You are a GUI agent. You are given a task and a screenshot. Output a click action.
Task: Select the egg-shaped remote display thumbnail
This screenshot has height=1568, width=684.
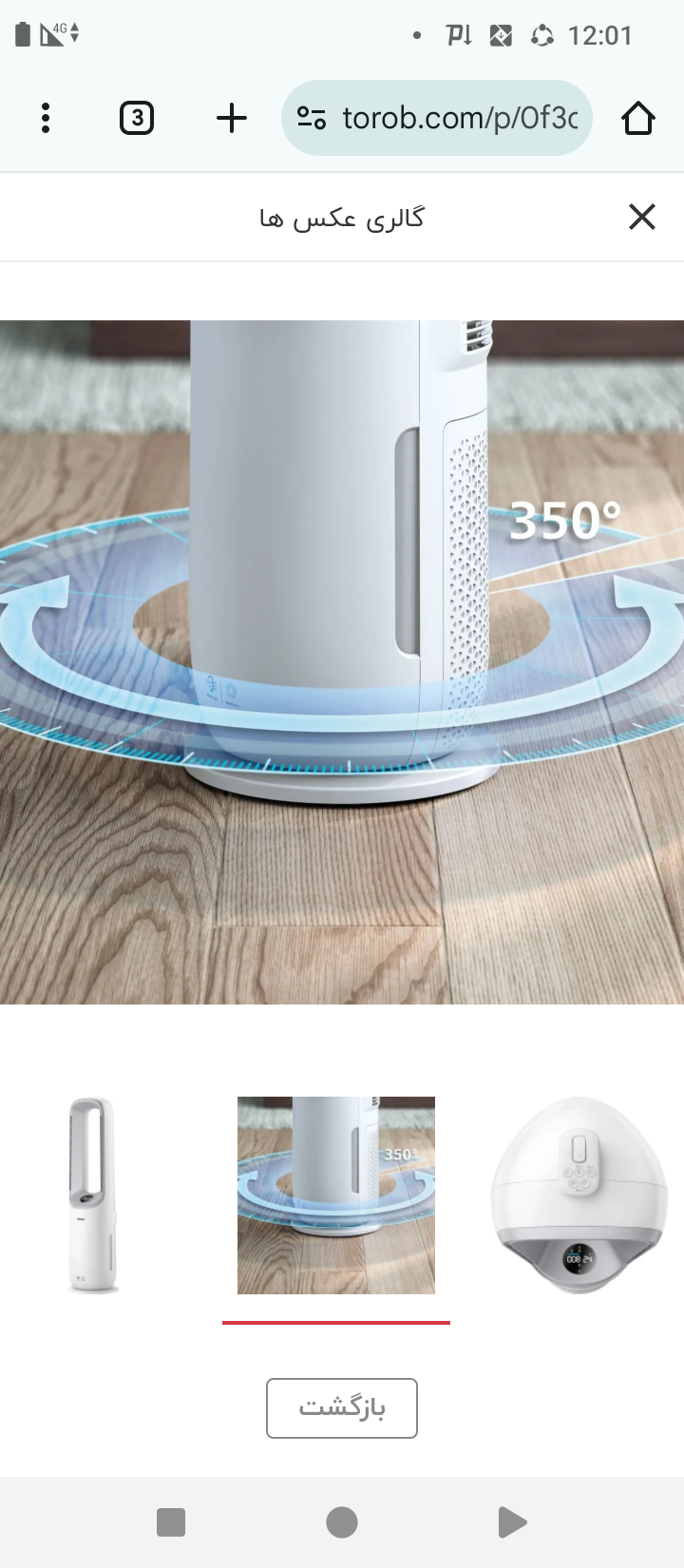tap(578, 1195)
